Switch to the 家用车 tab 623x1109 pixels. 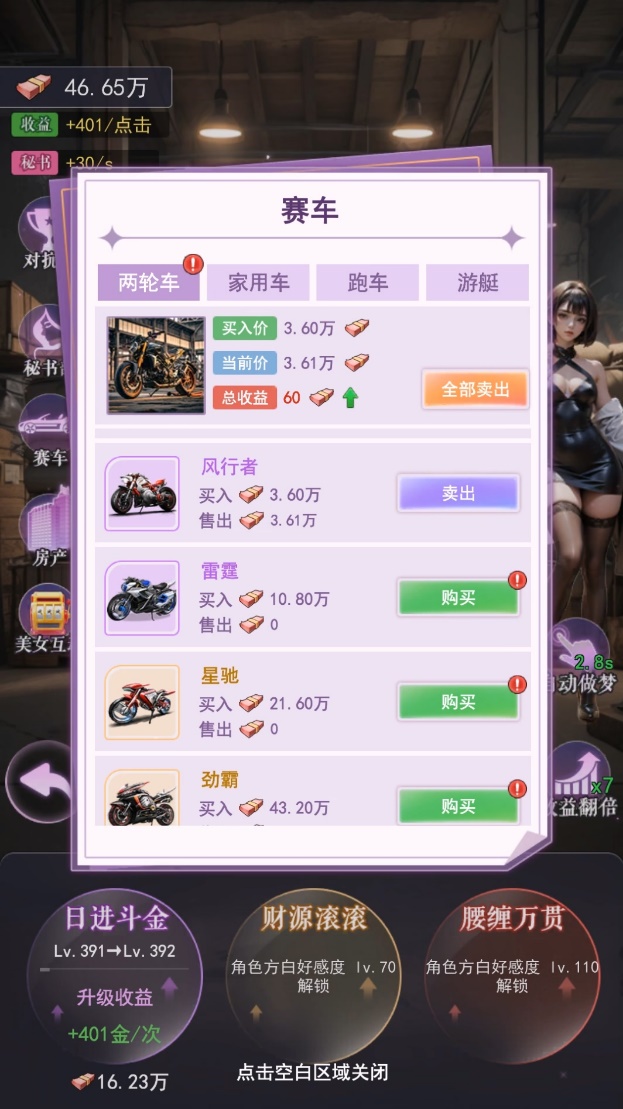[x=258, y=283]
